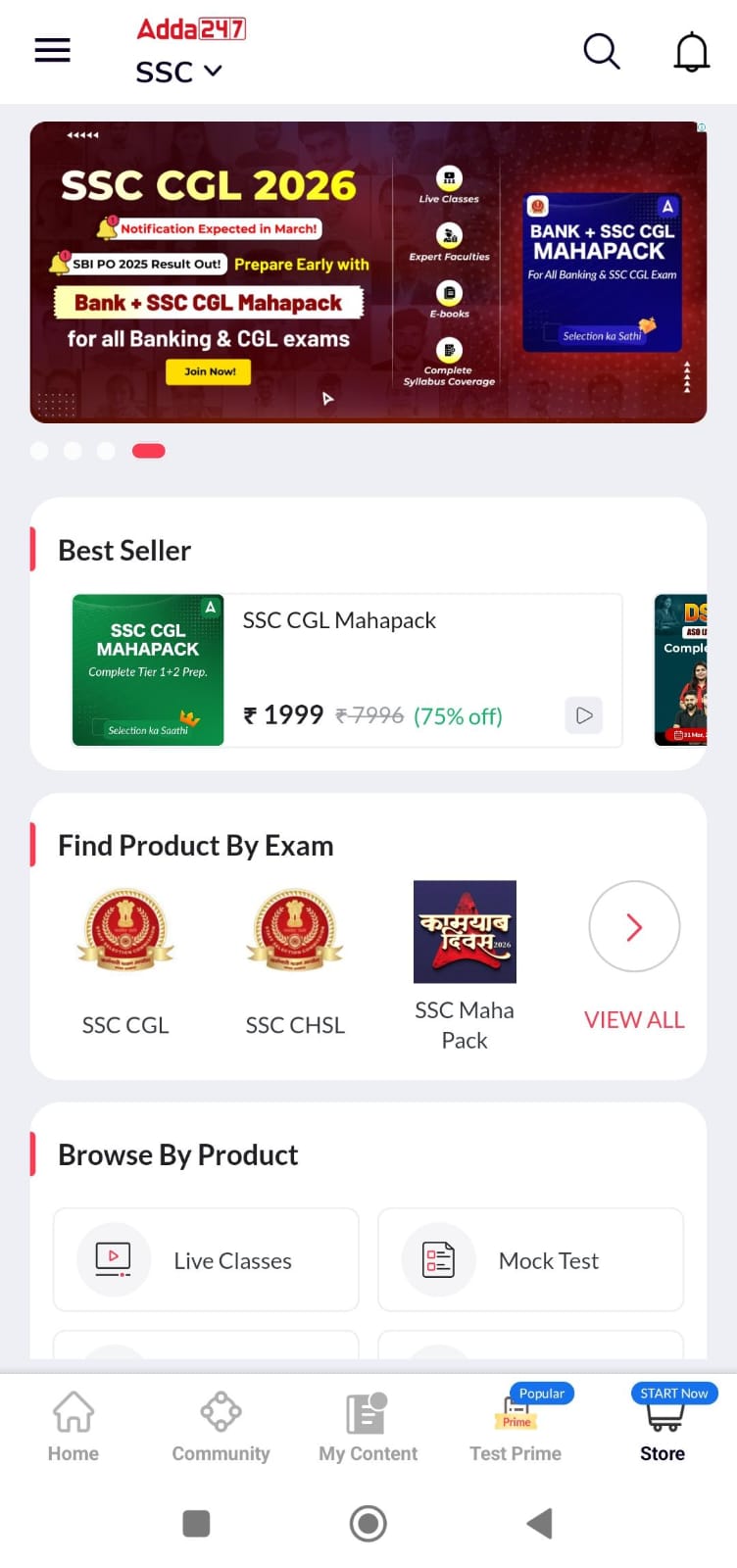Open the search icon

[x=602, y=52]
